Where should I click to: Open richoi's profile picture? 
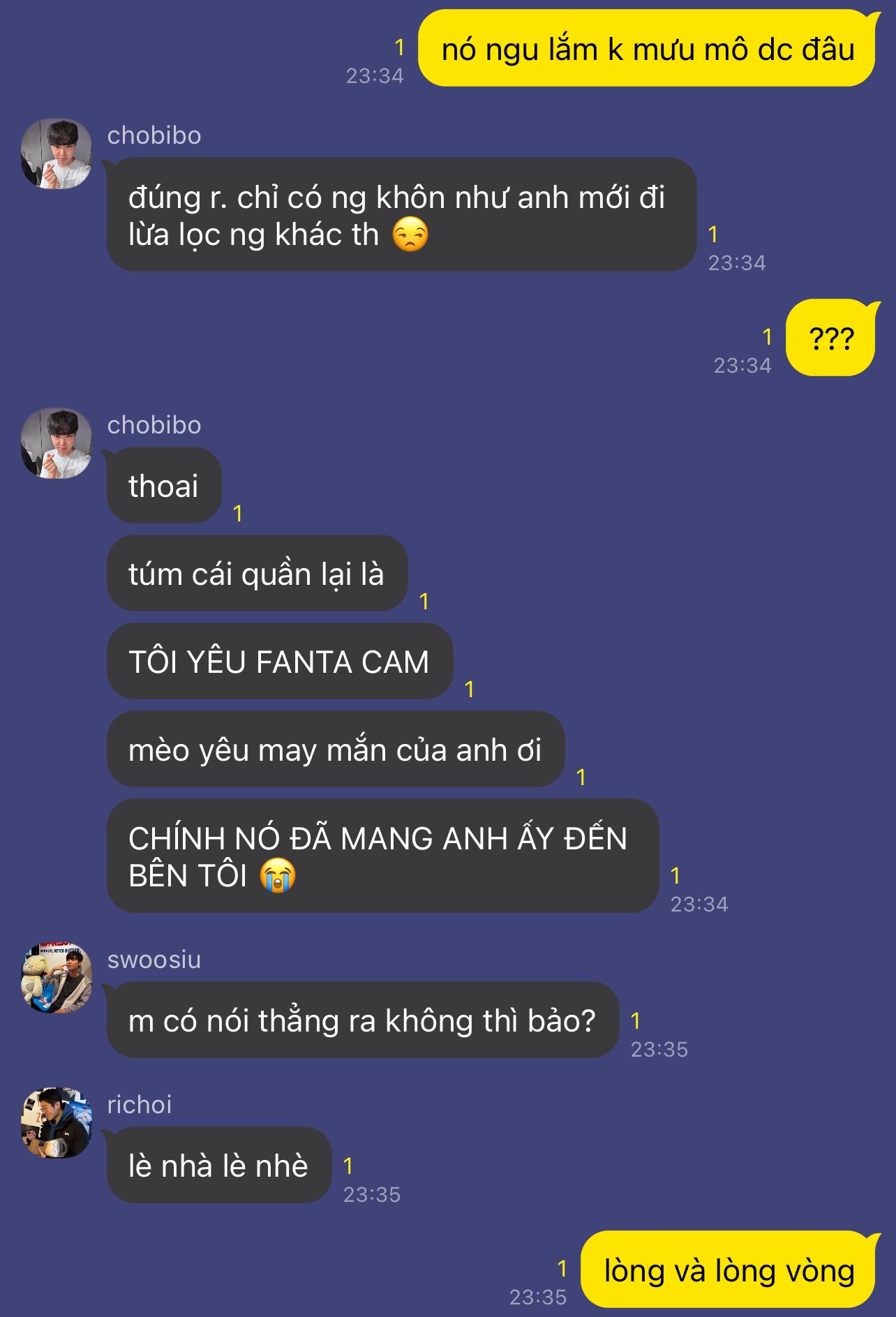coord(57,1123)
